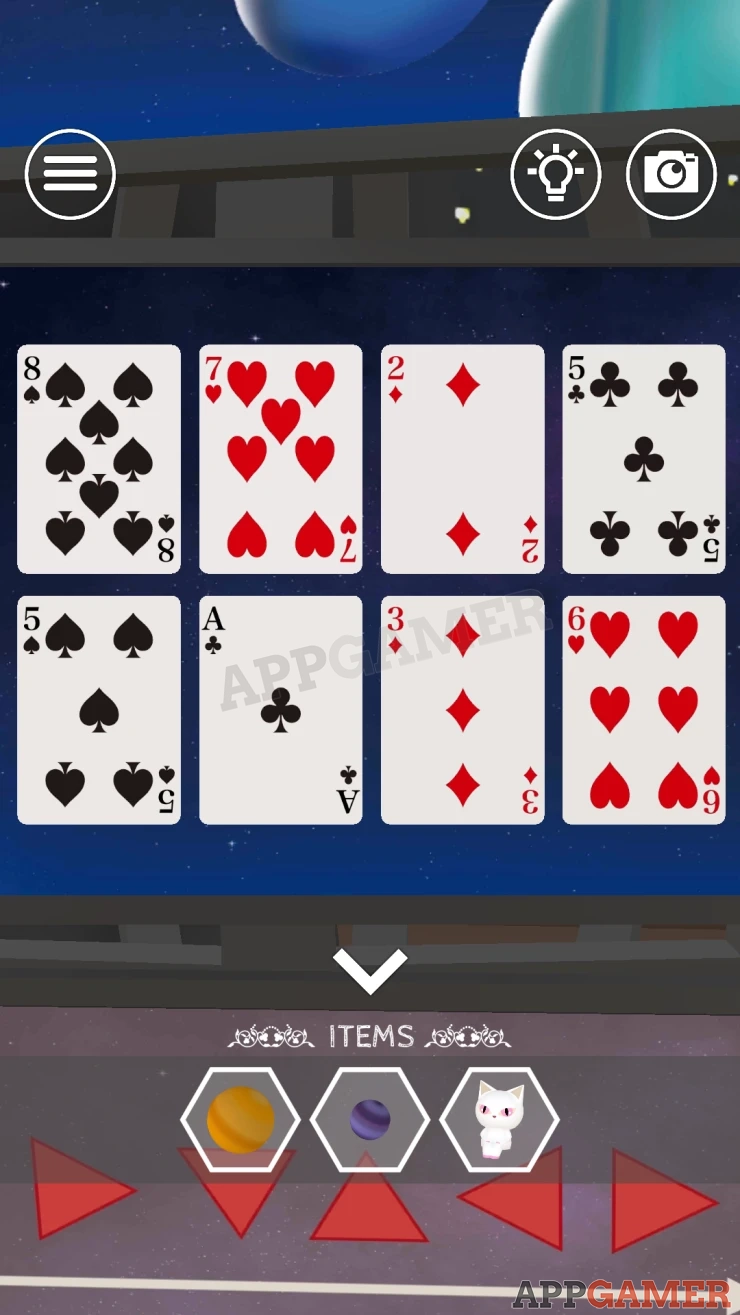740x1315 pixels.
Task: Tap the ace of clubs card
Action: [x=281, y=710]
